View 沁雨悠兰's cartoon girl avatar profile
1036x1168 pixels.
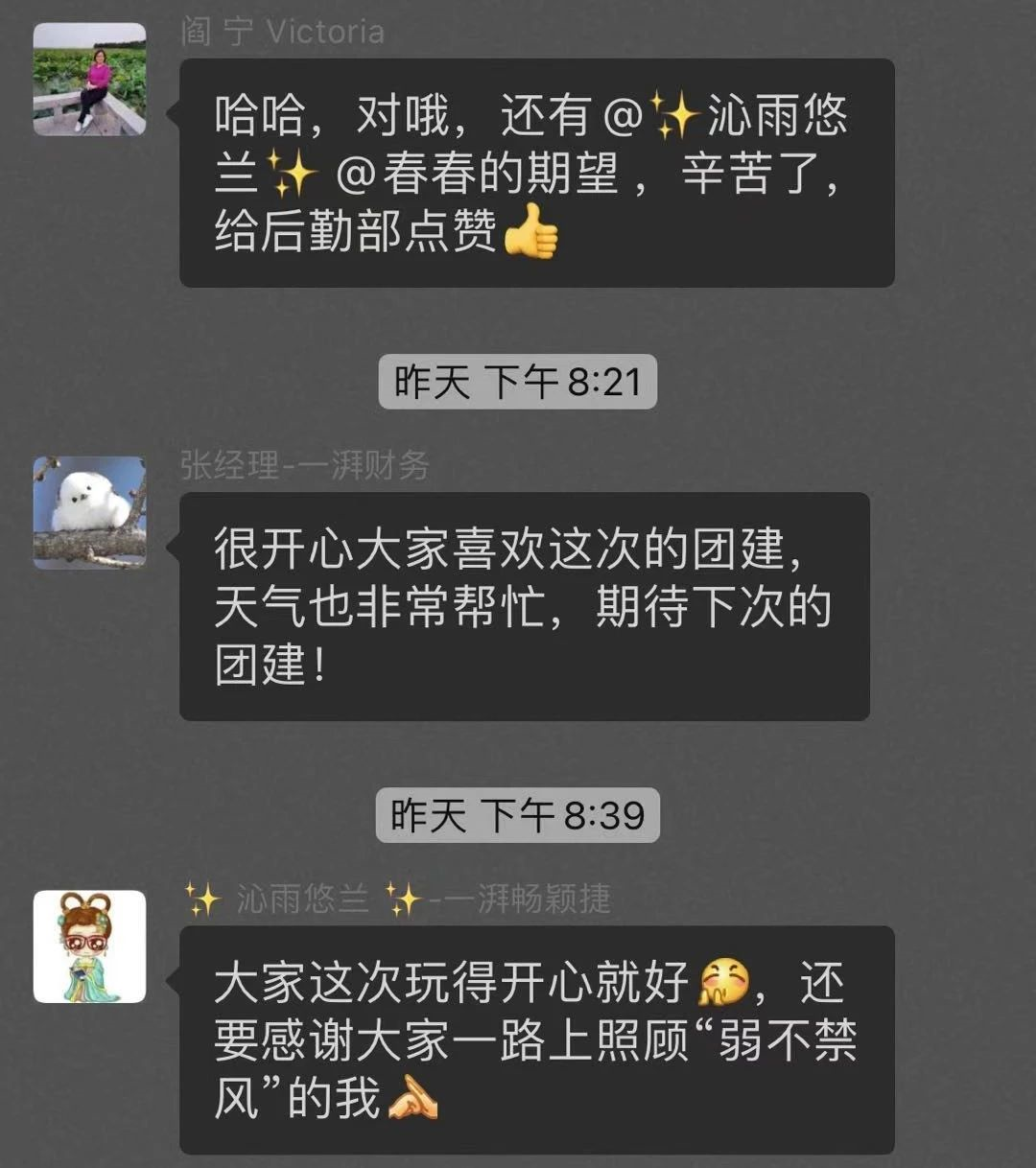pos(89,946)
